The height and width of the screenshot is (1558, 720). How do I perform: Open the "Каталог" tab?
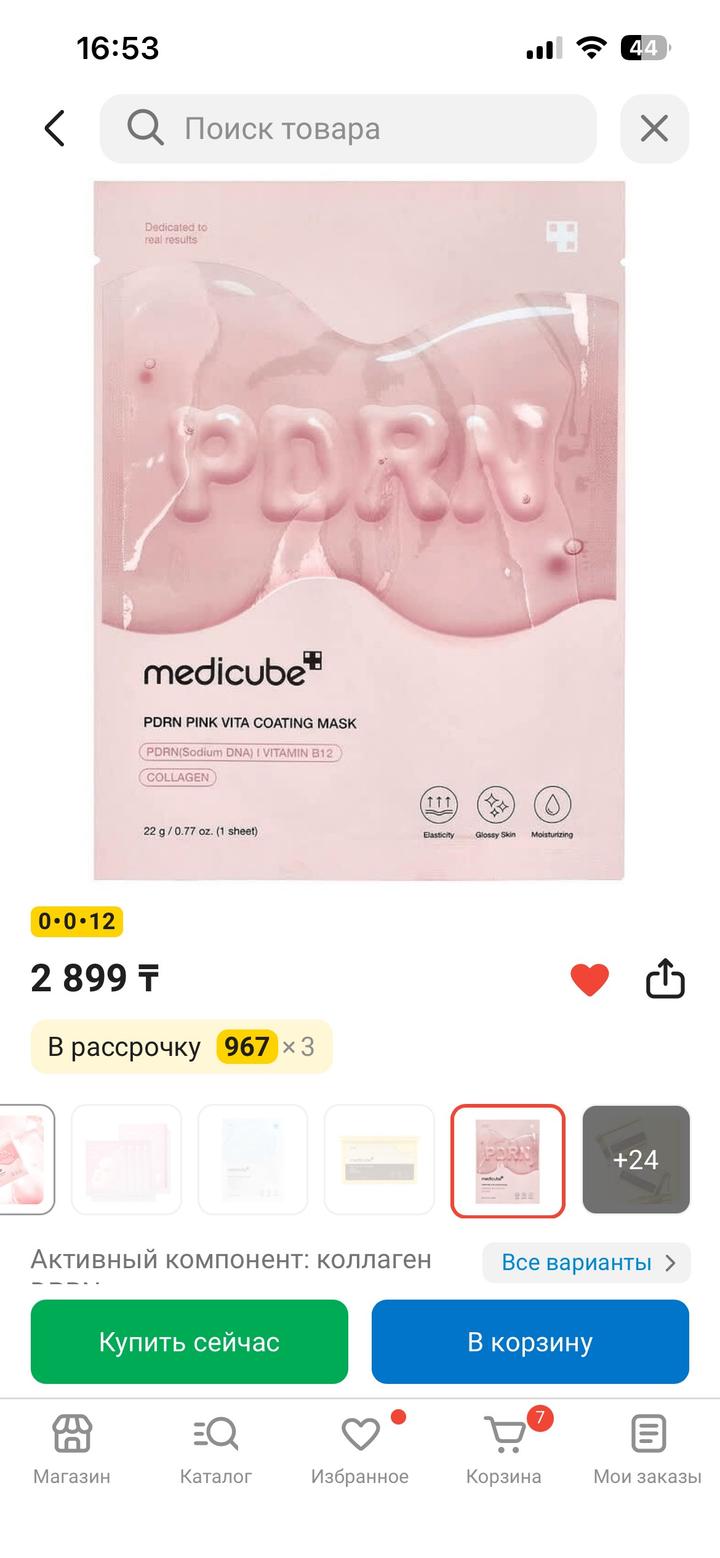(216, 1448)
